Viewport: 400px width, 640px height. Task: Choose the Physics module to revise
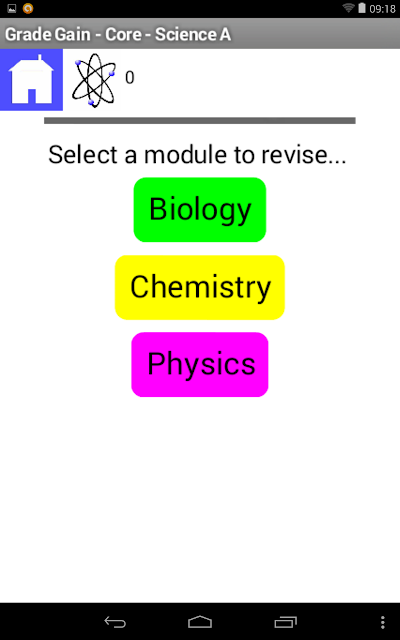200,364
